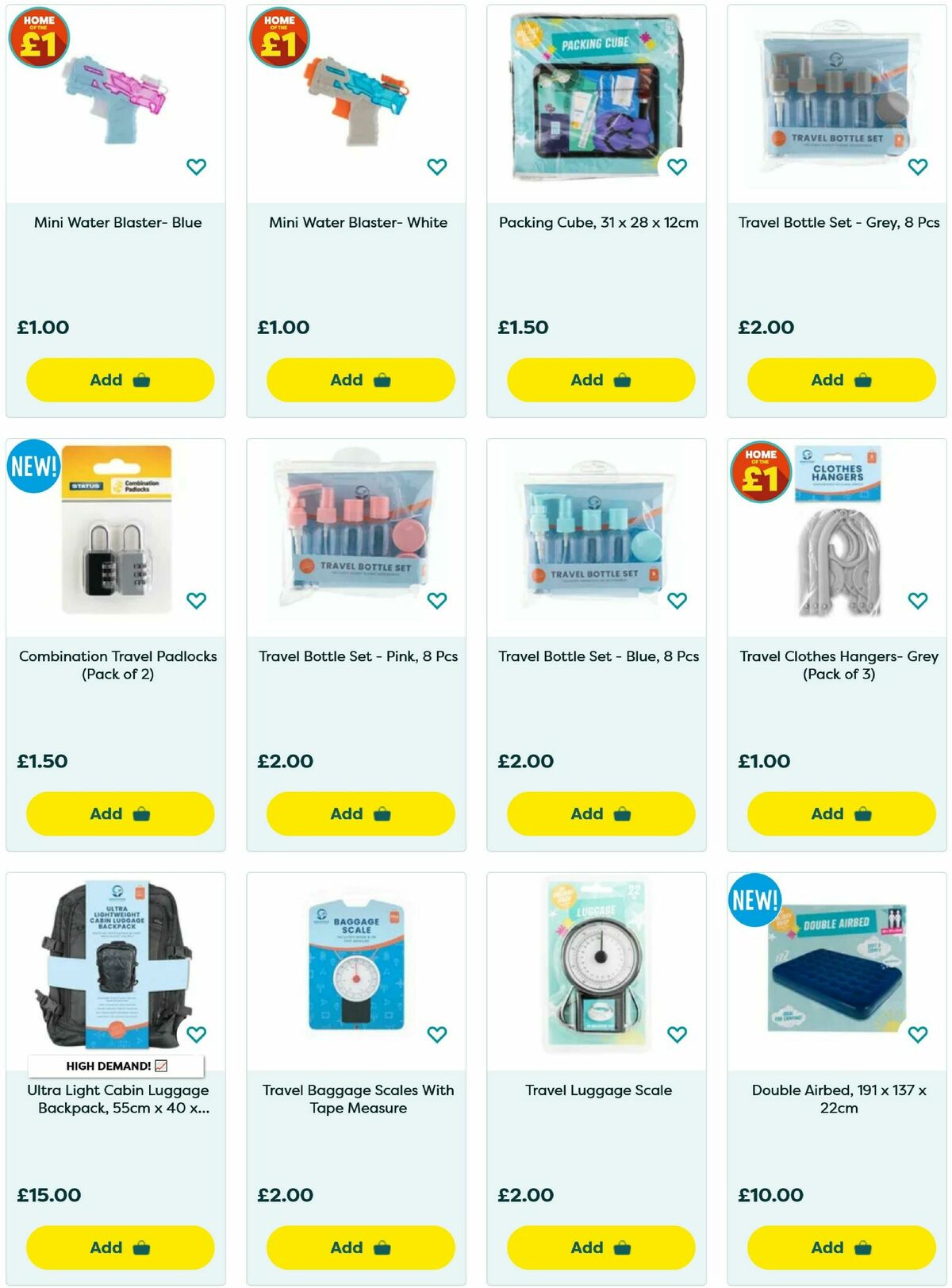Open Travel Bottle Set - Blue product page
The width and height of the screenshot is (952, 1288).
(598, 656)
